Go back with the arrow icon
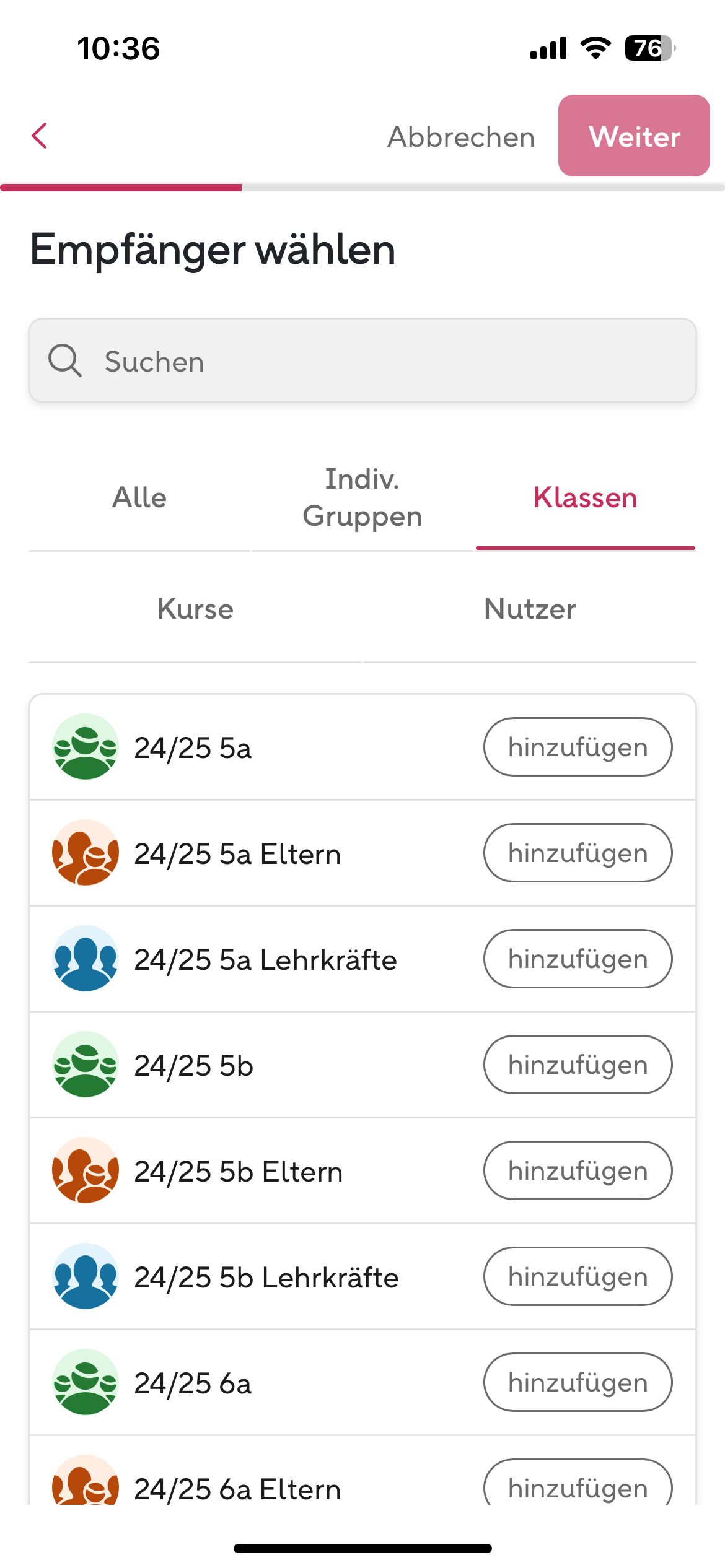Image resolution: width=725 pixels, height=1568 pixels. pos(40,136)
